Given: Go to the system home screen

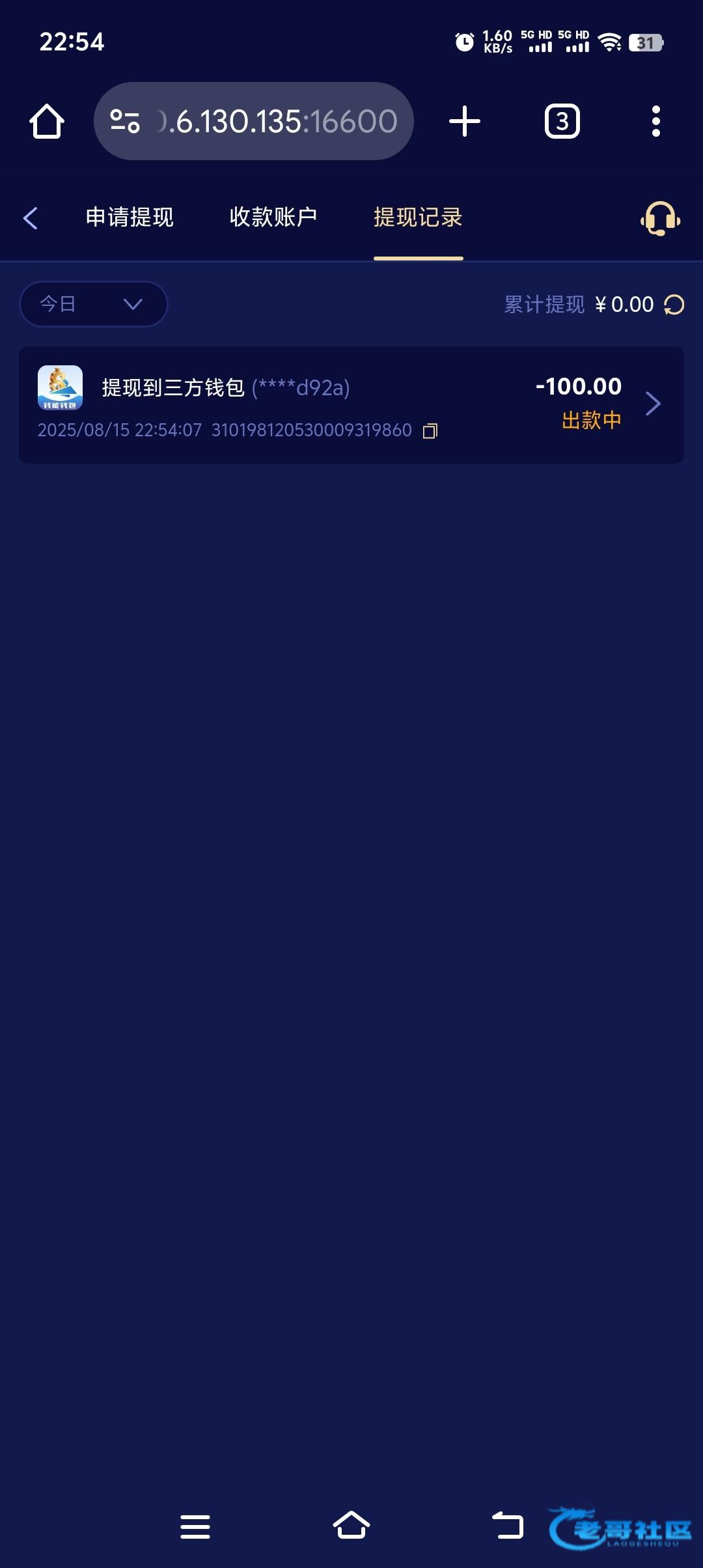Looking at the screenshot, I should tap(351, 1525).
